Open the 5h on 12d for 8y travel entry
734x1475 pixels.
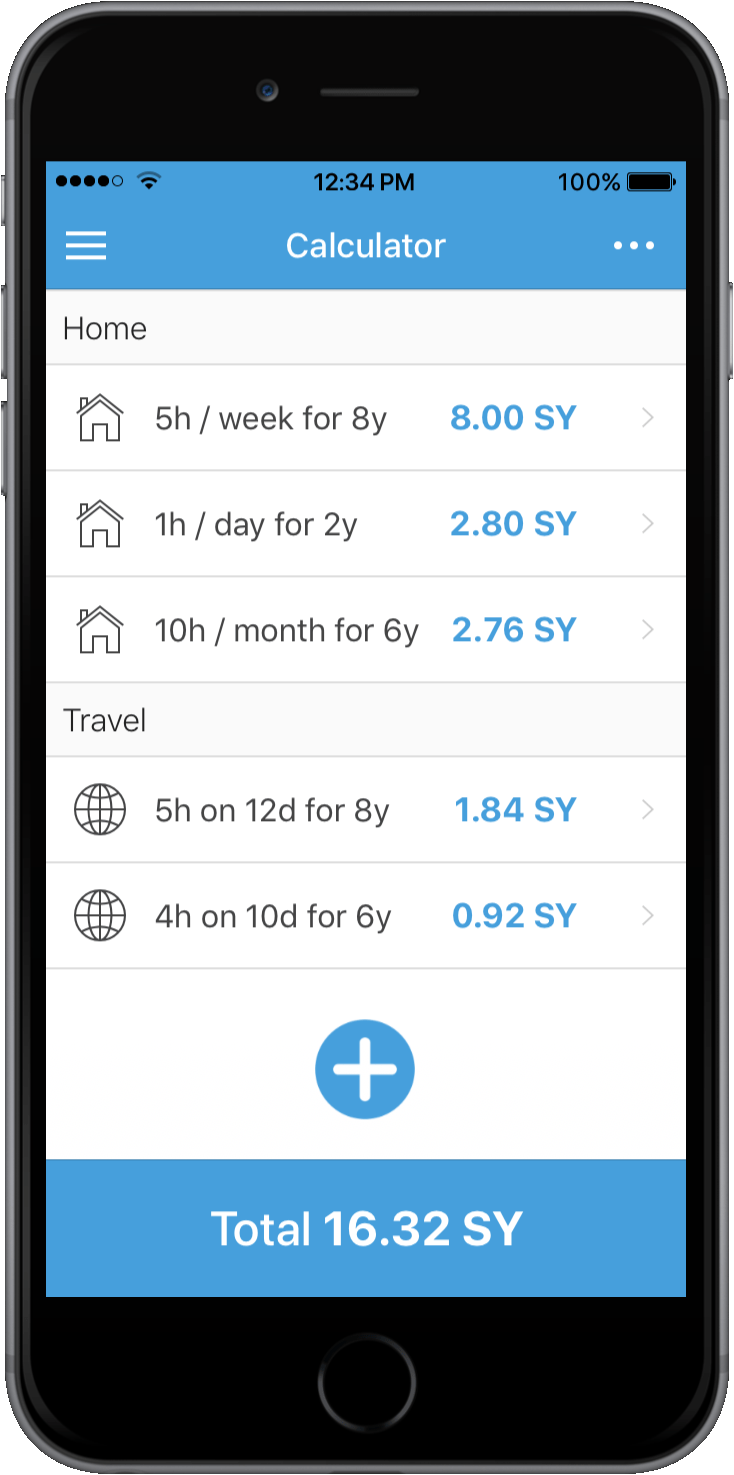click(366, 810)
